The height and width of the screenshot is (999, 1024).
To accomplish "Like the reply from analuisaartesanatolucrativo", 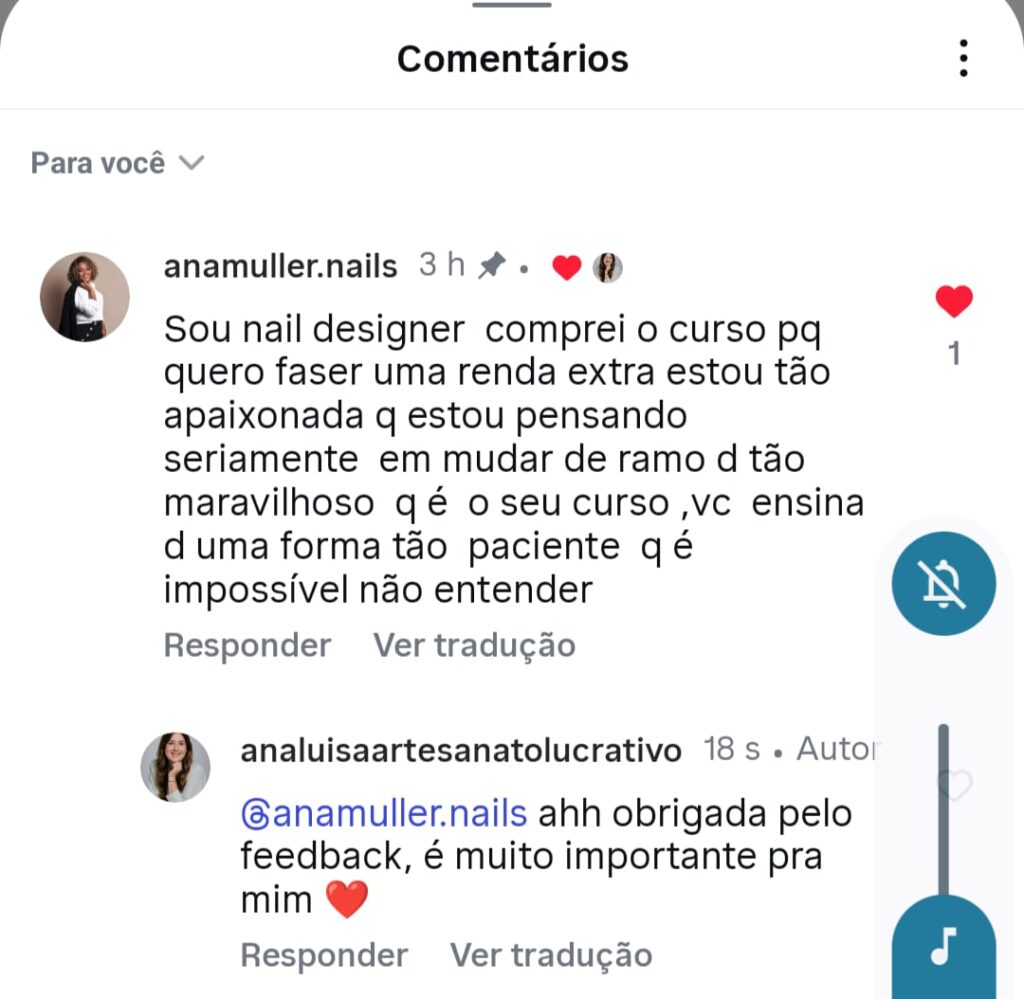I will (955, 786).
